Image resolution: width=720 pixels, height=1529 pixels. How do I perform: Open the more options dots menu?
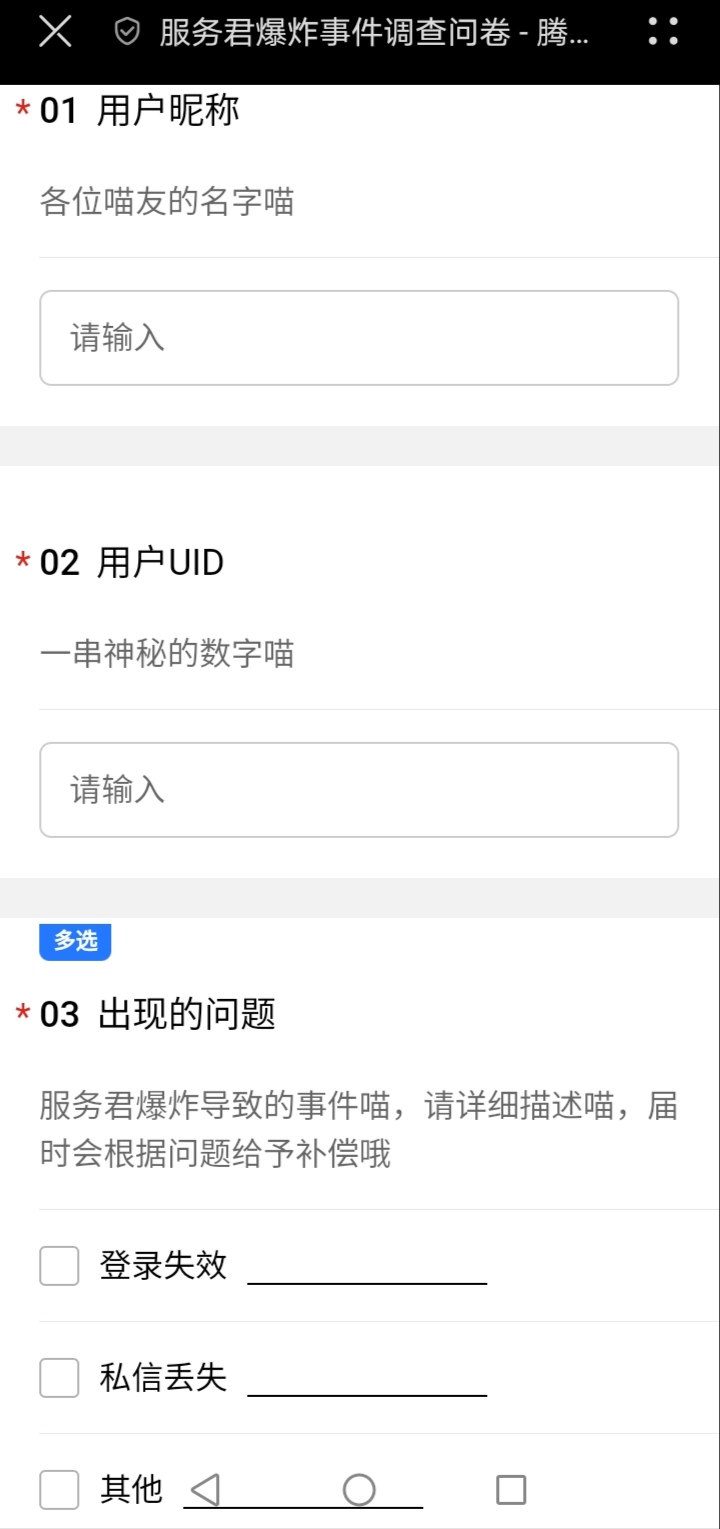(x=661, y=33)
